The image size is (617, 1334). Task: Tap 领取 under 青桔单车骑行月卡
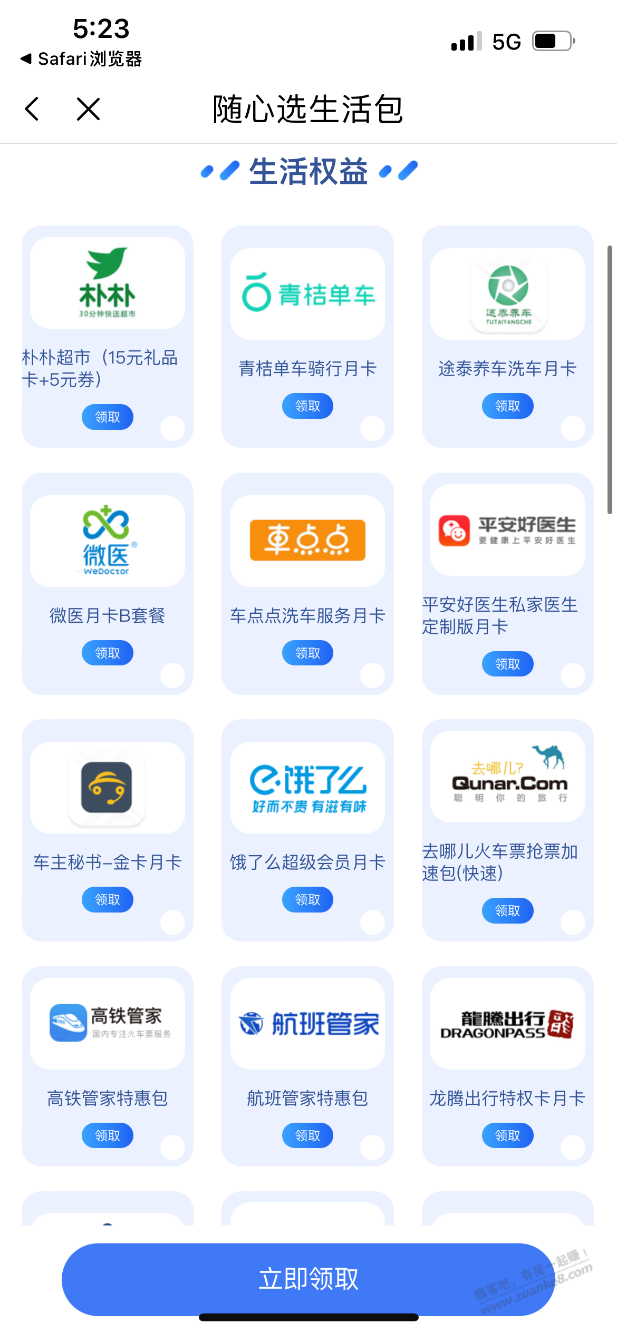pos(307,406)
